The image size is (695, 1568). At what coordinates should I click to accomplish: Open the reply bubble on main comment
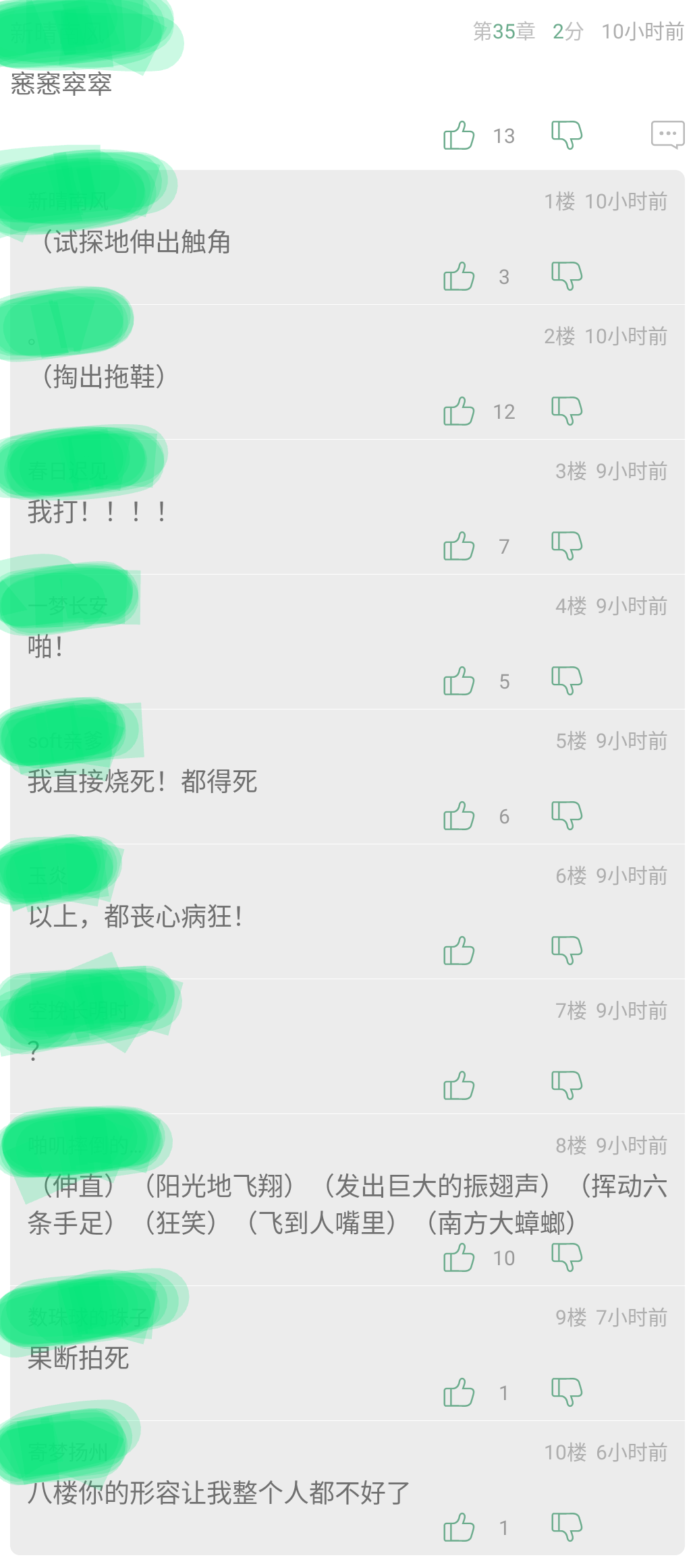tap(667, 134)
